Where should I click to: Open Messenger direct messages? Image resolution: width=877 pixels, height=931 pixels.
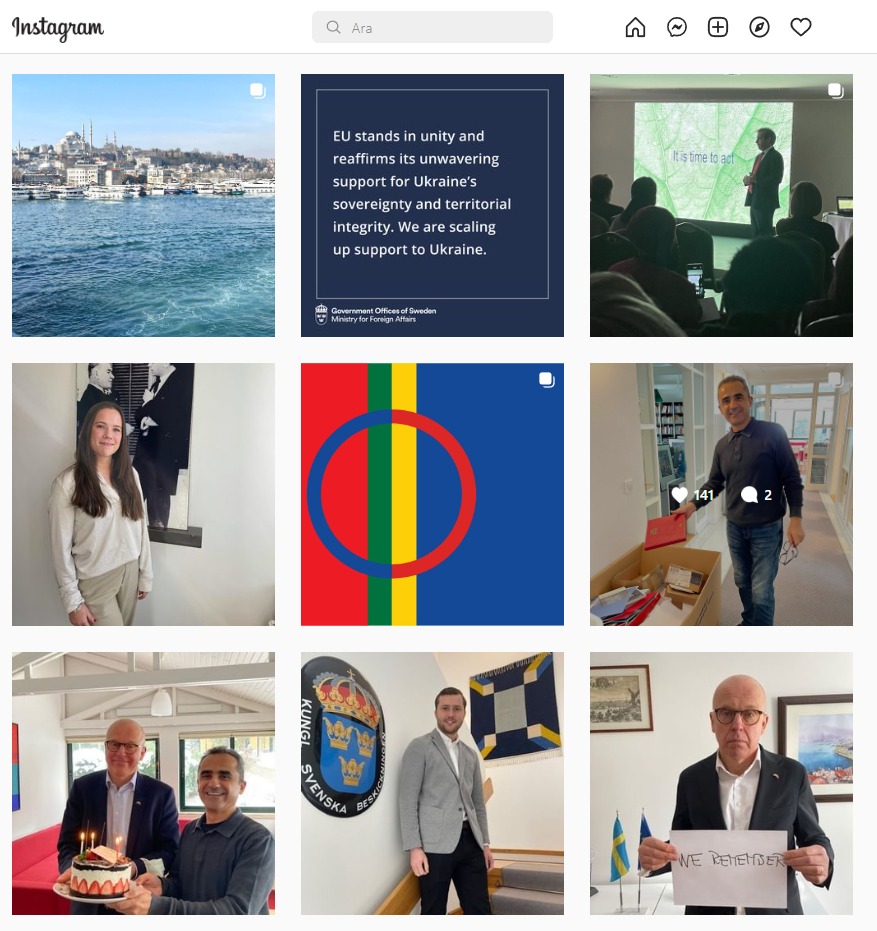(x=677, y=28)
